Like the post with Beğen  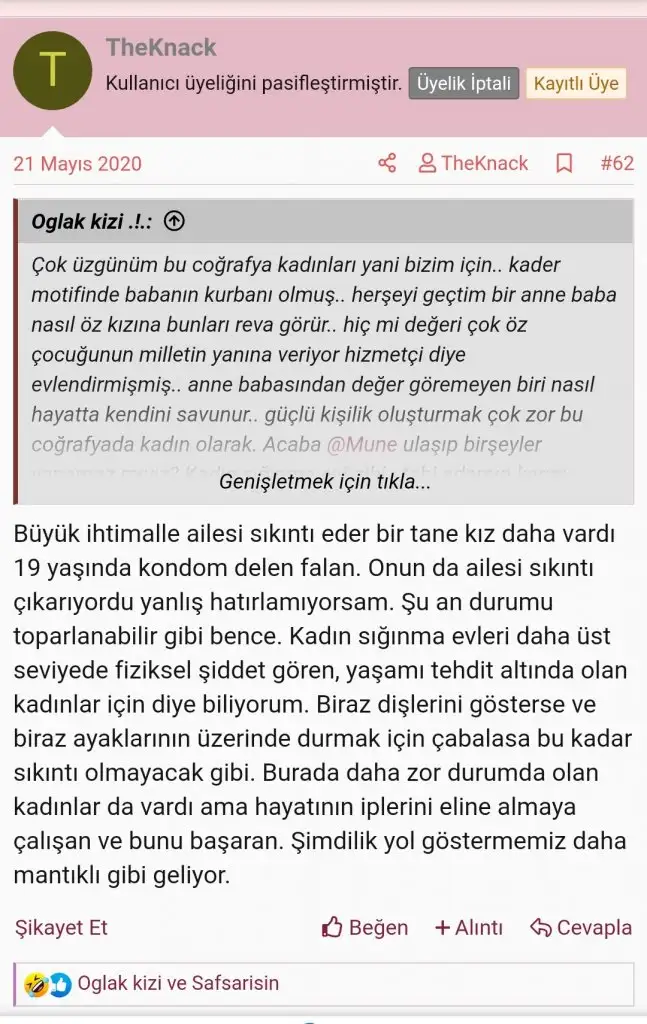[365, 927]
